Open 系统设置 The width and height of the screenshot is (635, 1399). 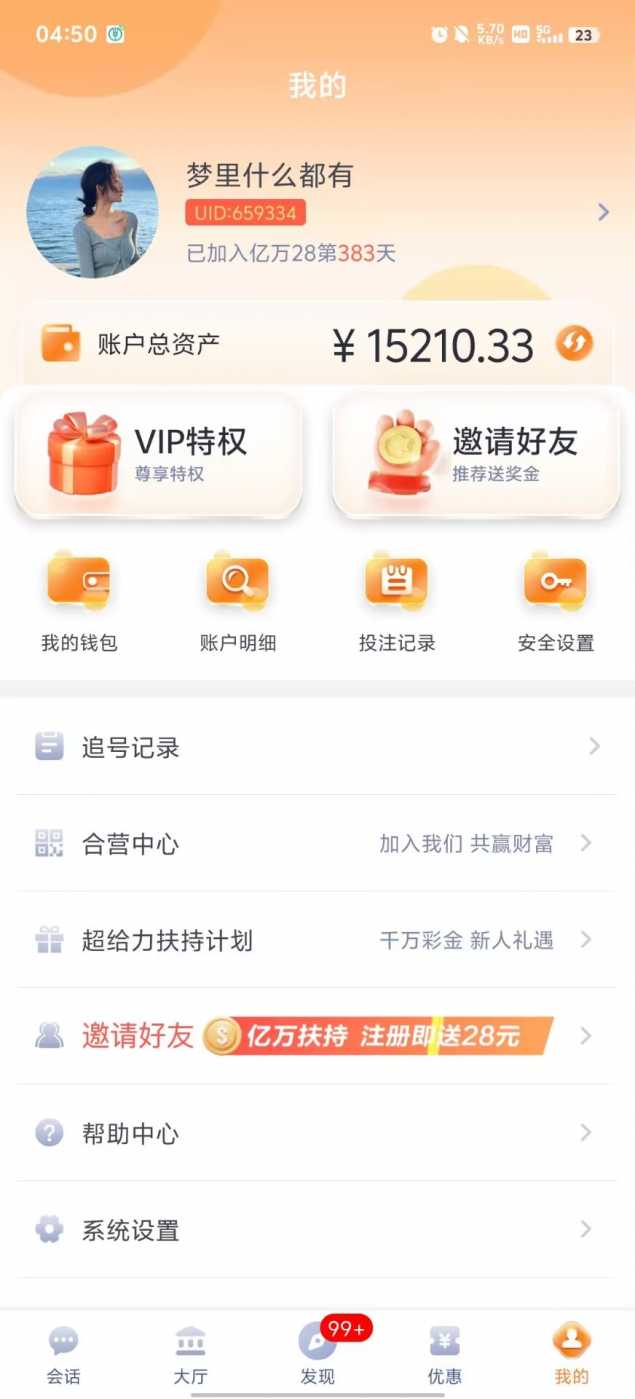317,1229
